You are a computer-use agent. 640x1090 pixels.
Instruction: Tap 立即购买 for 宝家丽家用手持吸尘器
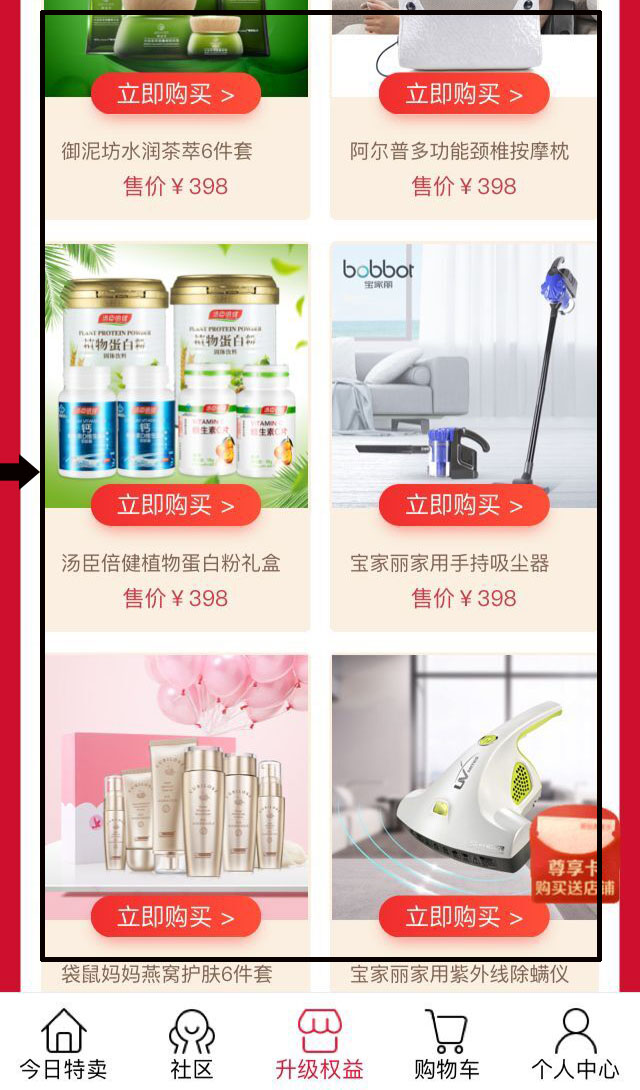pyautogui.click(x=464, y=506)
